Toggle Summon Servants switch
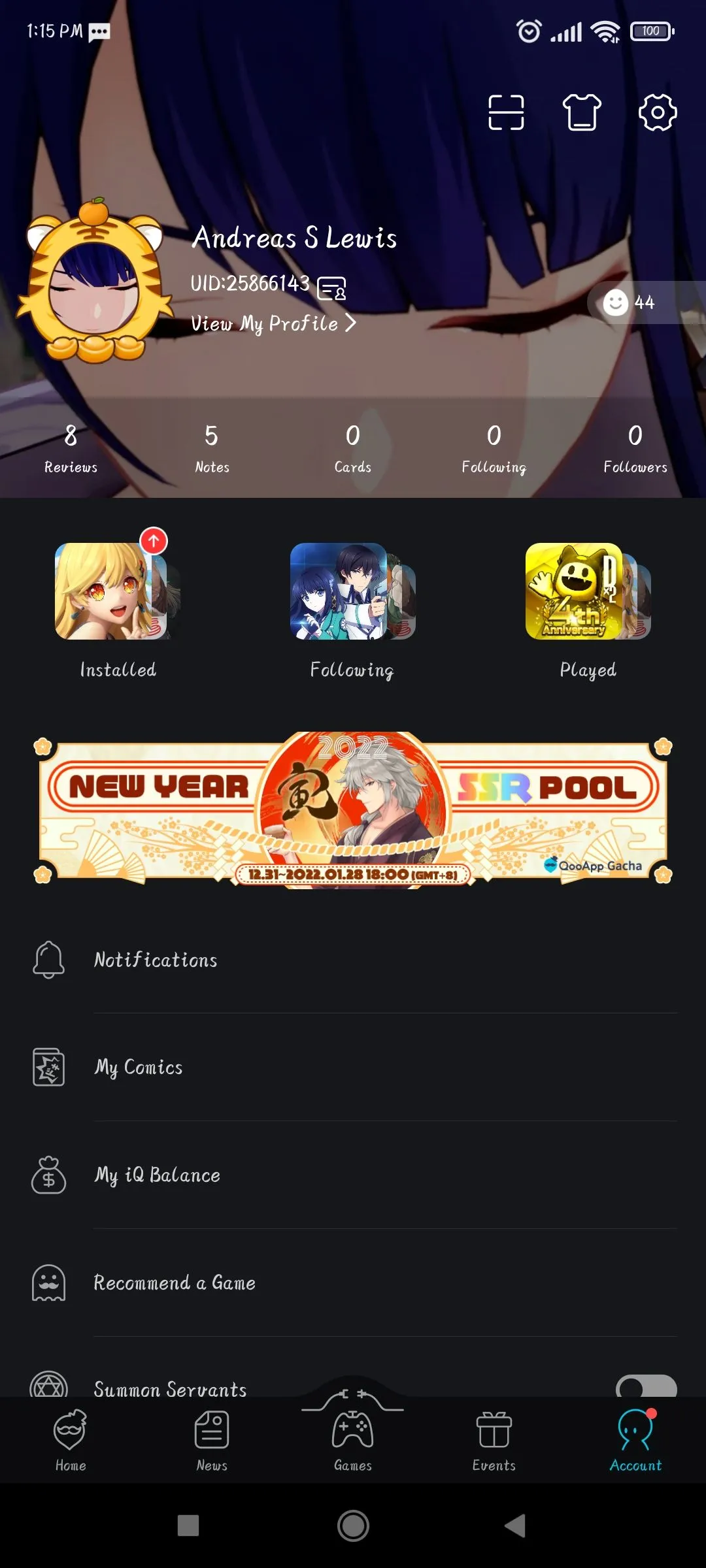This screenshot has width=706, height=1568. 646,1386
